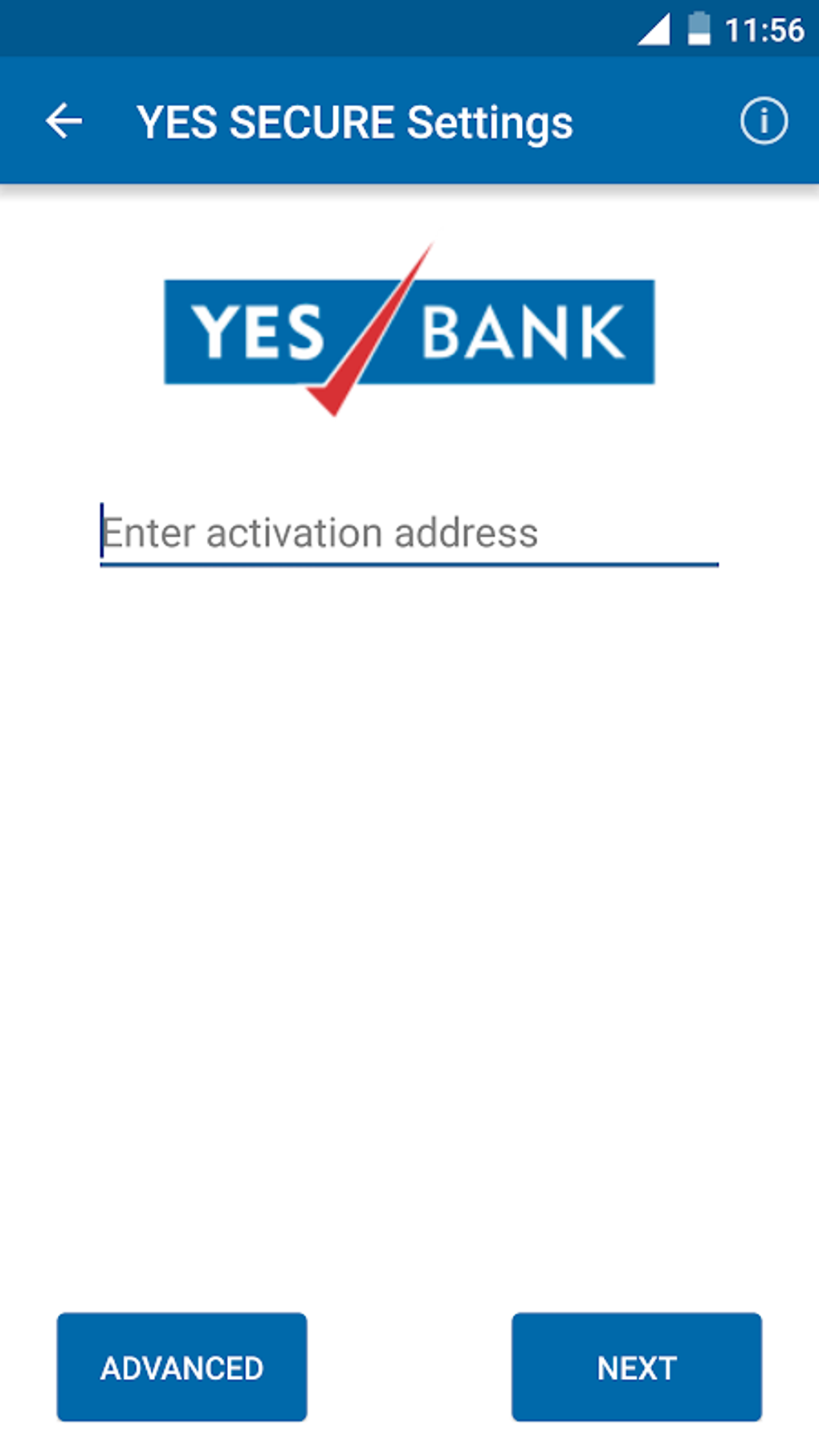Focus the Enter activation address field
The height and width of the screenshot is (1456, 819).
click(x=409, y=533)
